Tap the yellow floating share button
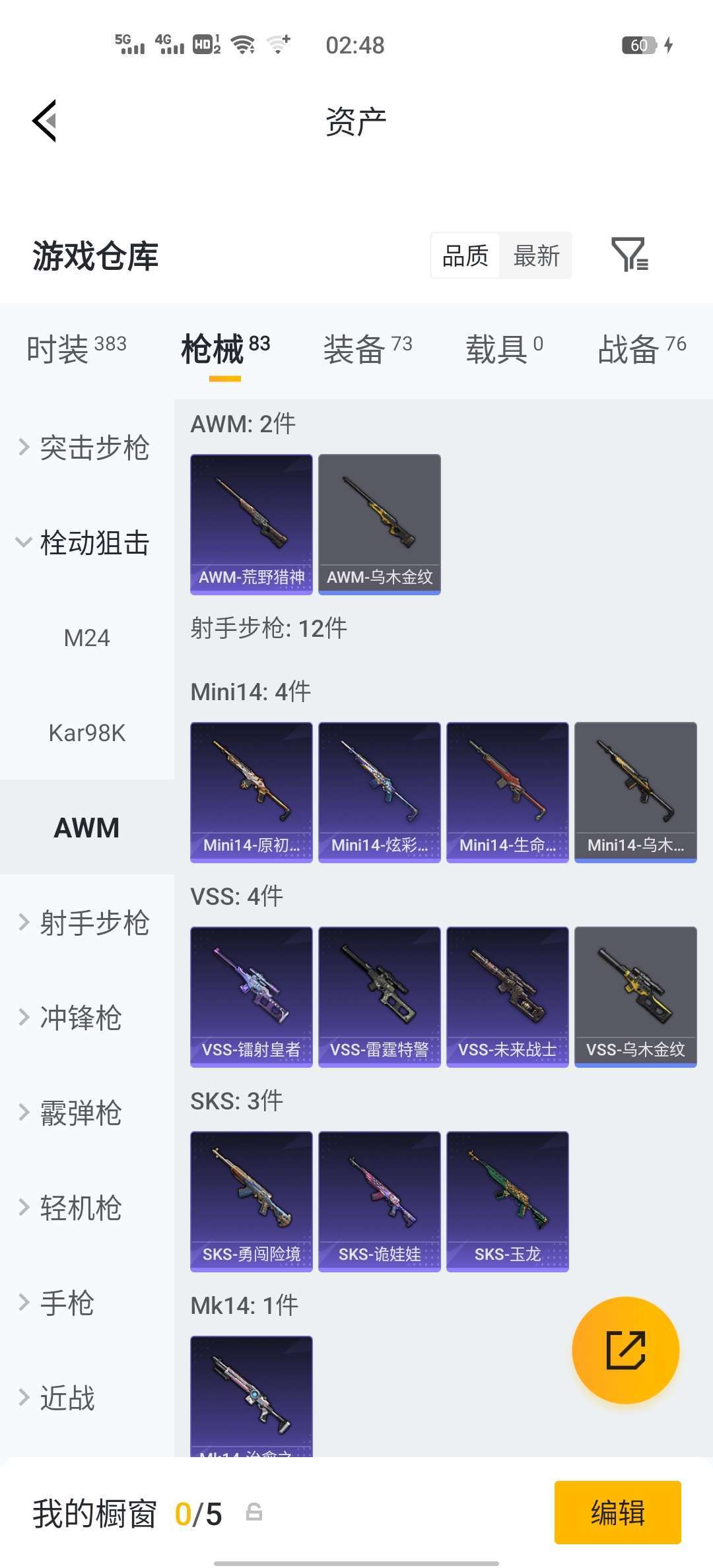 pyautogui.click(x=625, y=1350)
